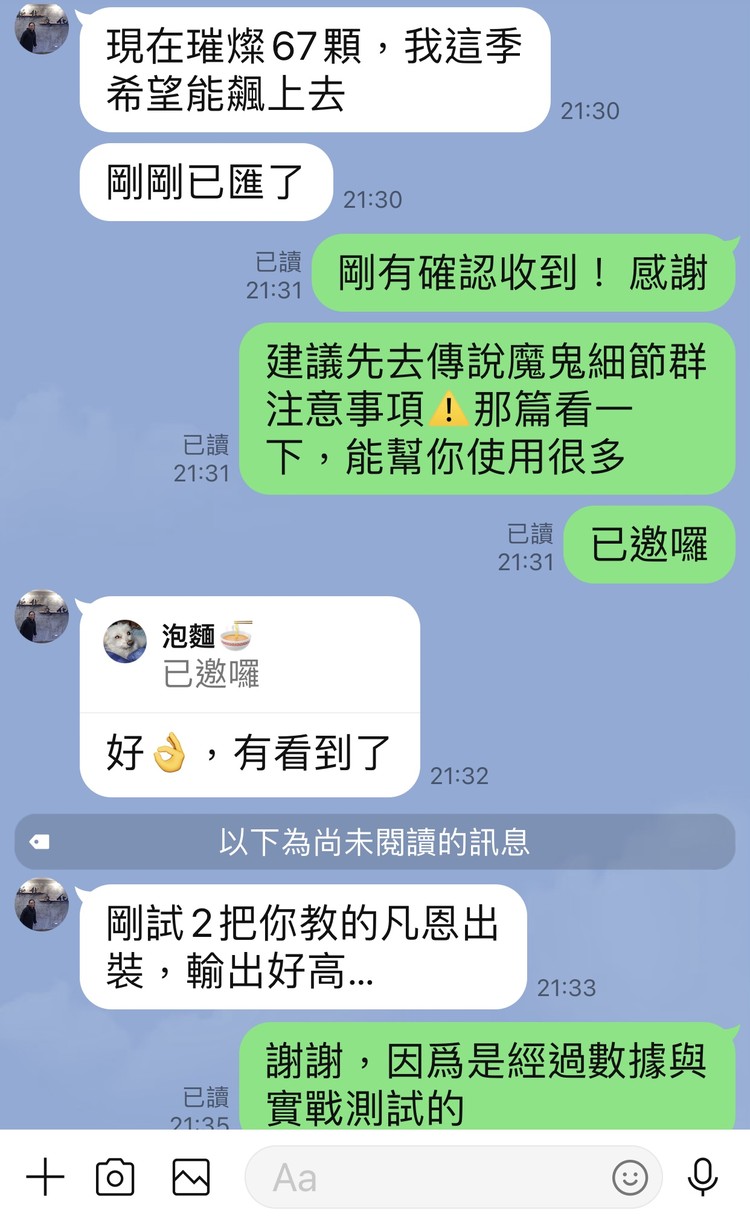
Task: Open the photo gallery picker icon
Action: pyautogui.click(x=192, y=1178)
